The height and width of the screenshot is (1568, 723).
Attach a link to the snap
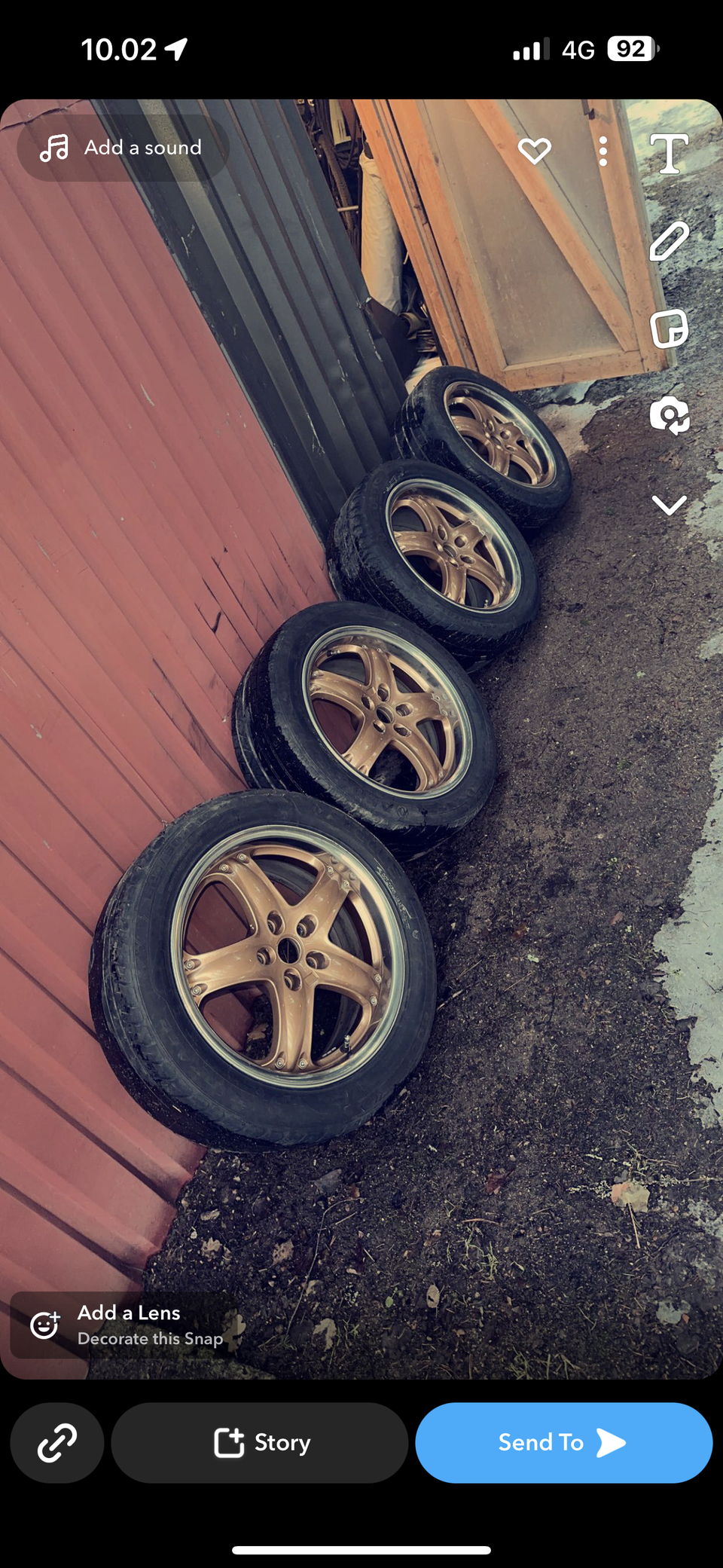[57, 1442]
